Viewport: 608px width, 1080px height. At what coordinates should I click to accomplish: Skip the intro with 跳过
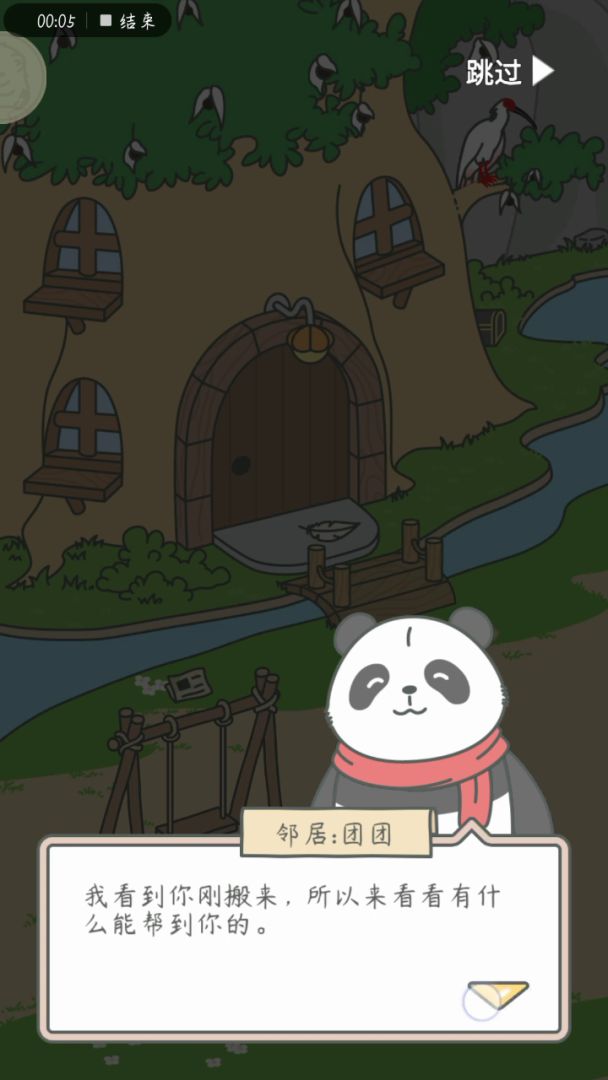[509, 72]
